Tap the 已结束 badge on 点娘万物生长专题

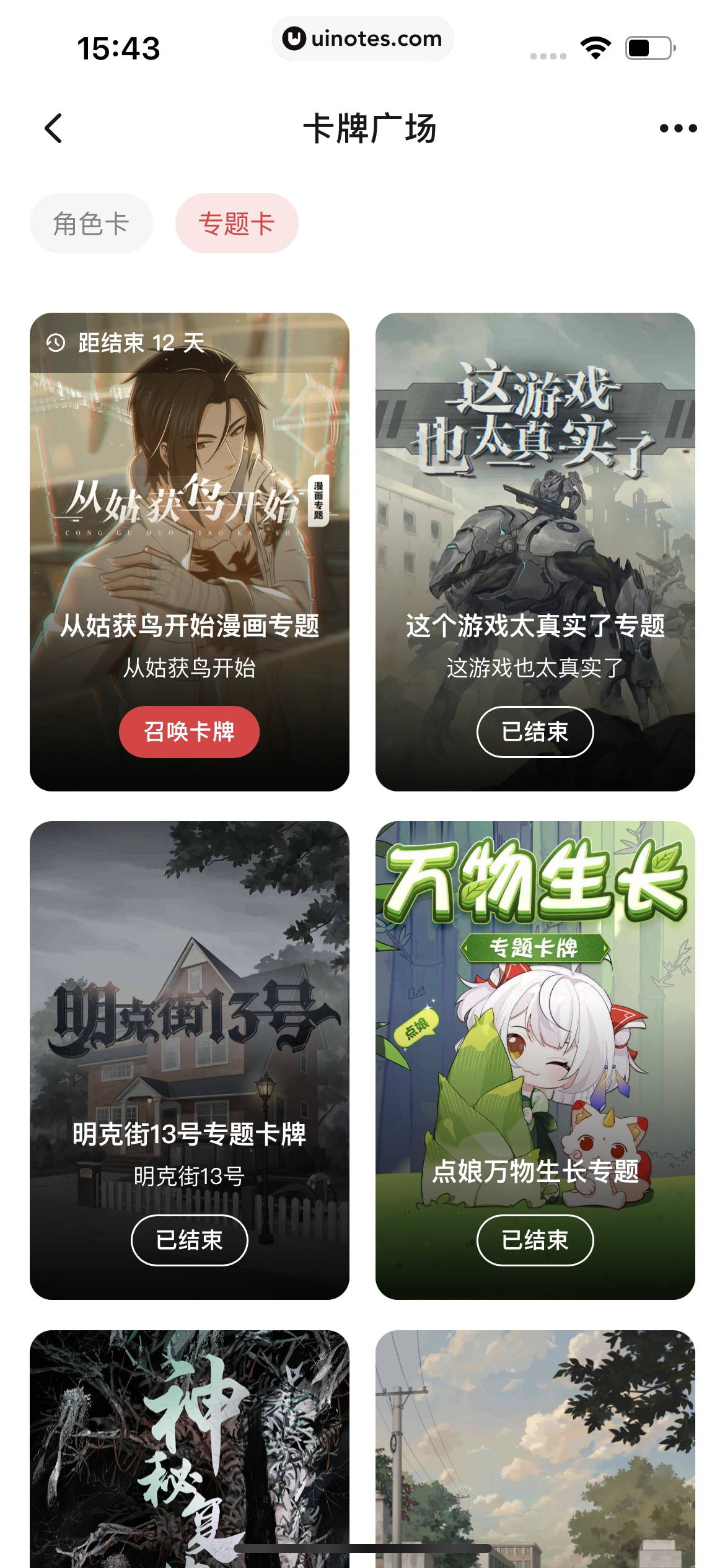point(535,1240)
